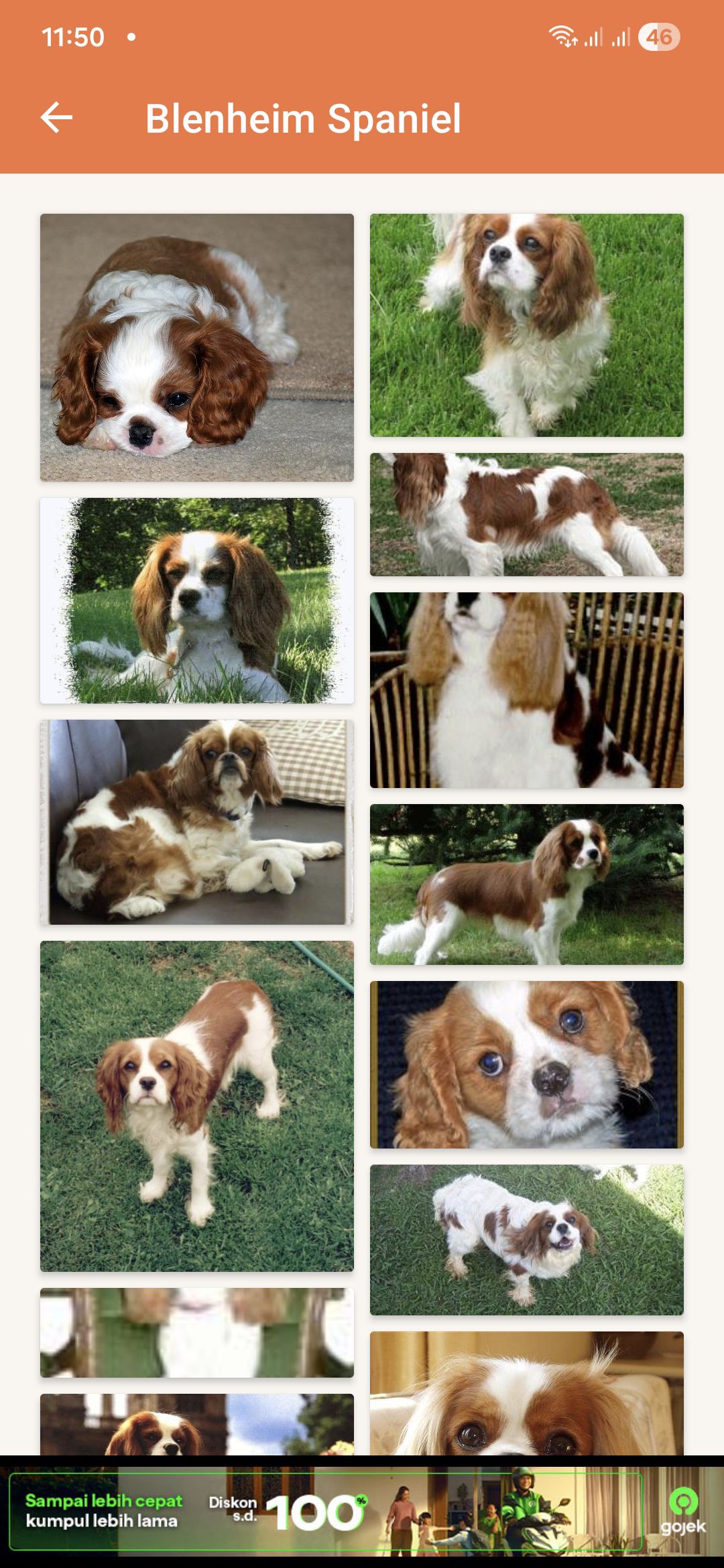Image resolution: width=724 pixels, height=1568 pixels.
Task: Open photo of spaniel beside wicker chair
Action: pos(526,690)
